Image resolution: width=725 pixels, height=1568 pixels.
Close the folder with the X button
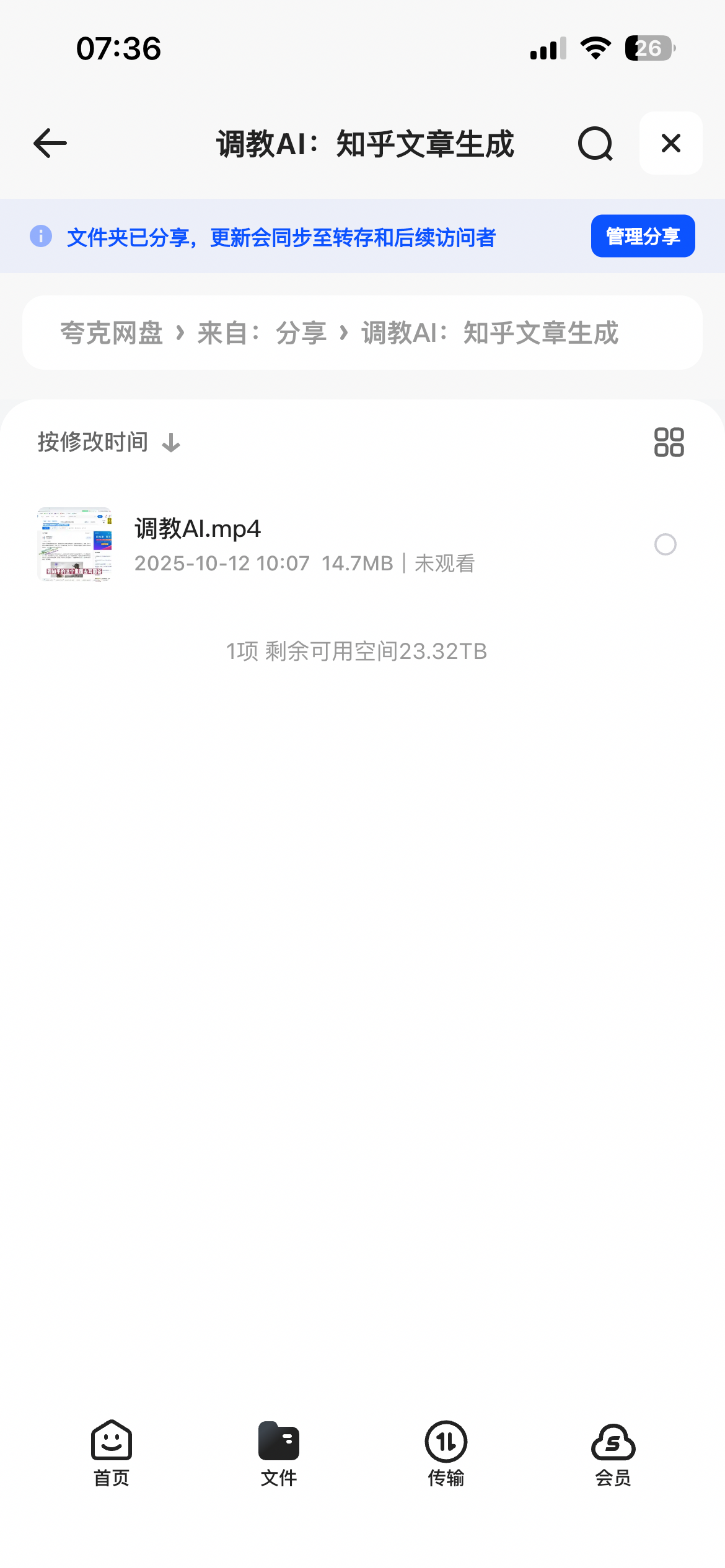670,144
